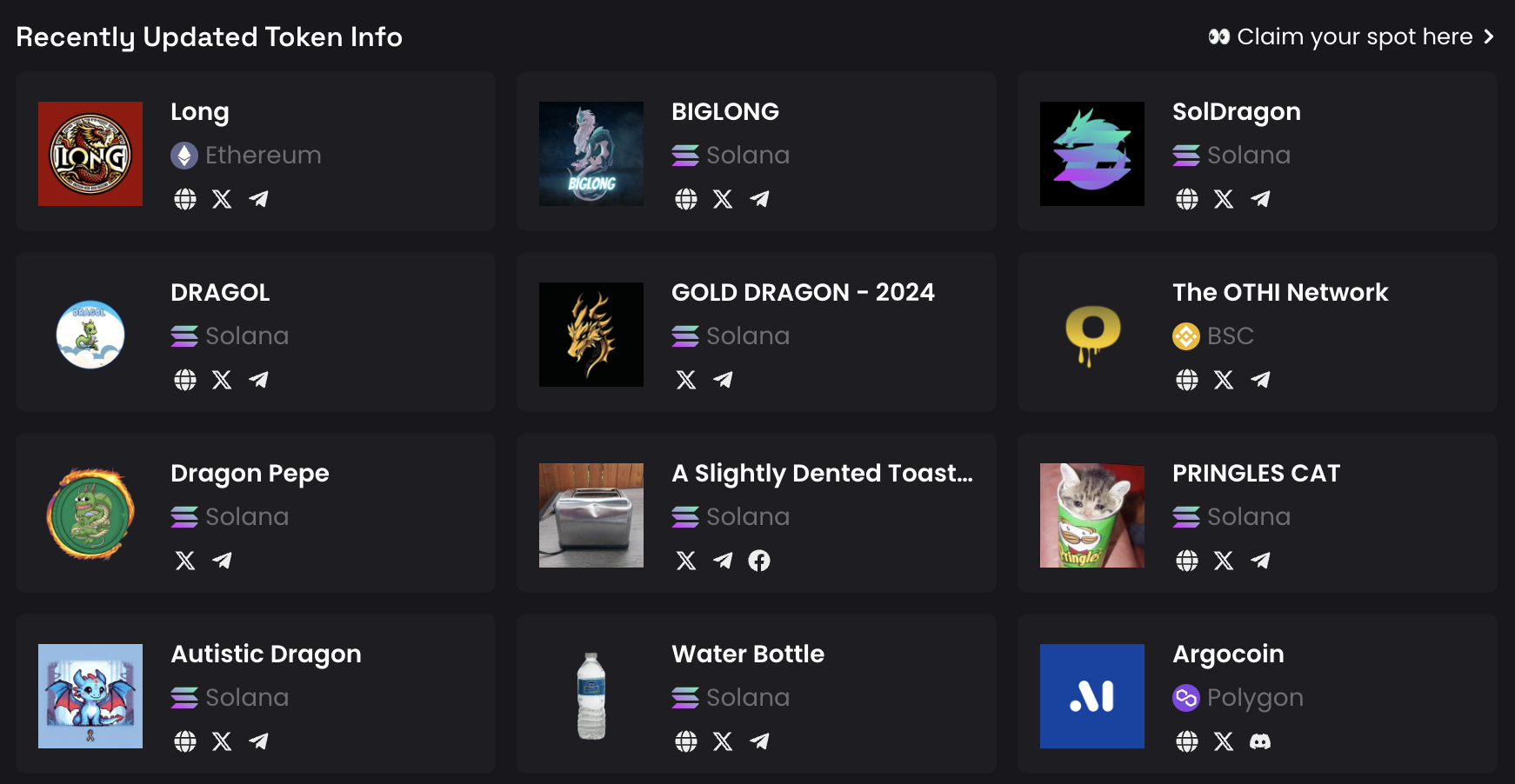Visit PRINGLES CAT website globe icon
1515x784 pixels.
(1187, 561)
